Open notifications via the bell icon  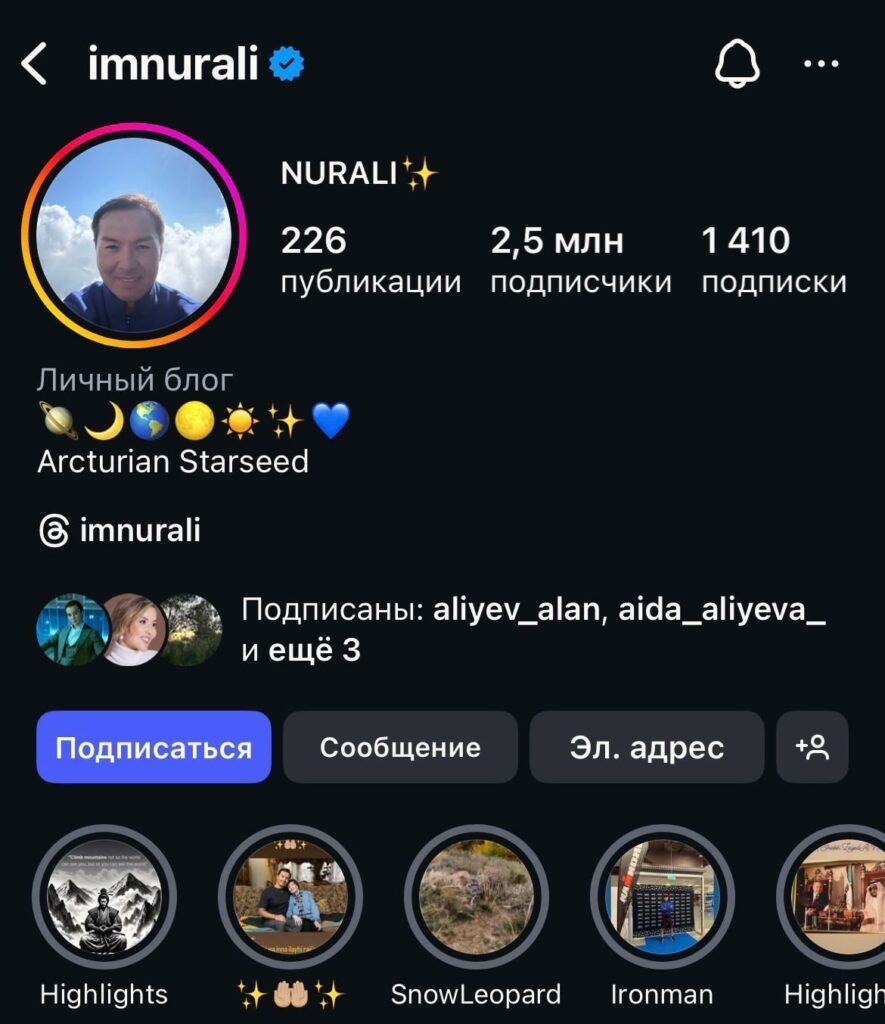point(739,62)
